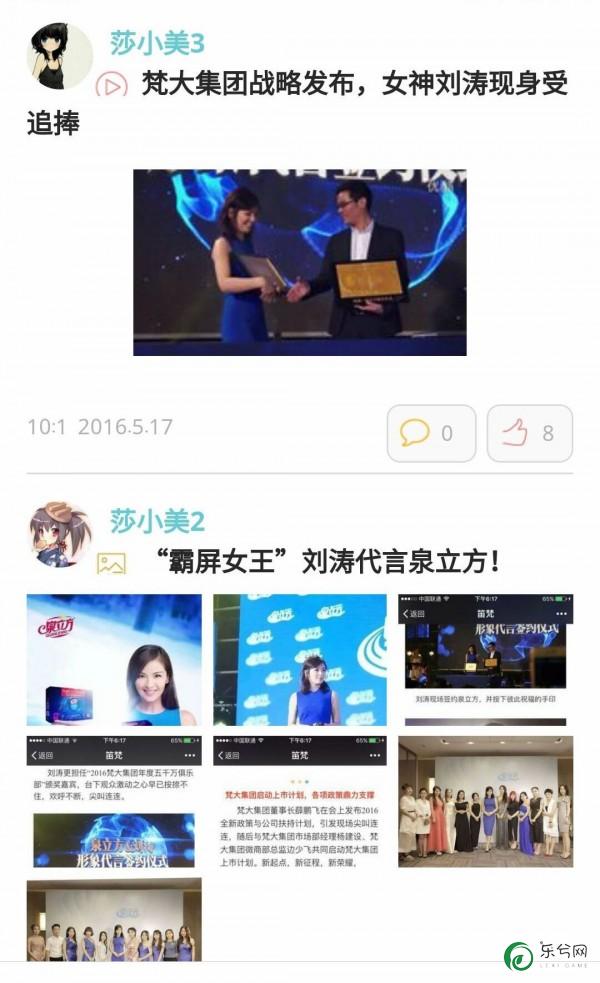This screenshot has height=983, width=600.
Task: Open the bottom group photo in the grid
Action: [113, 920]
